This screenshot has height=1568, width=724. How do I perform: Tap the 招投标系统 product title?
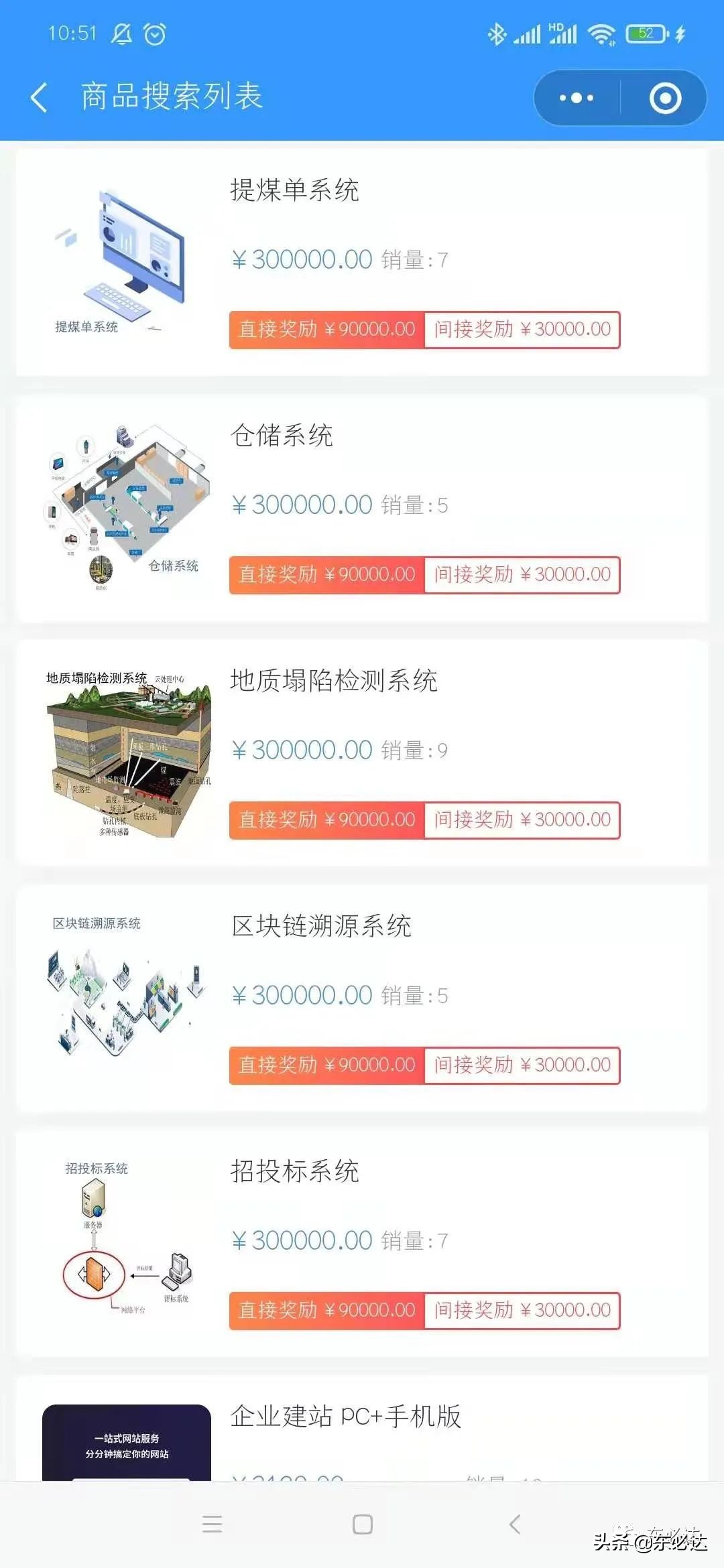(295, 1173)
